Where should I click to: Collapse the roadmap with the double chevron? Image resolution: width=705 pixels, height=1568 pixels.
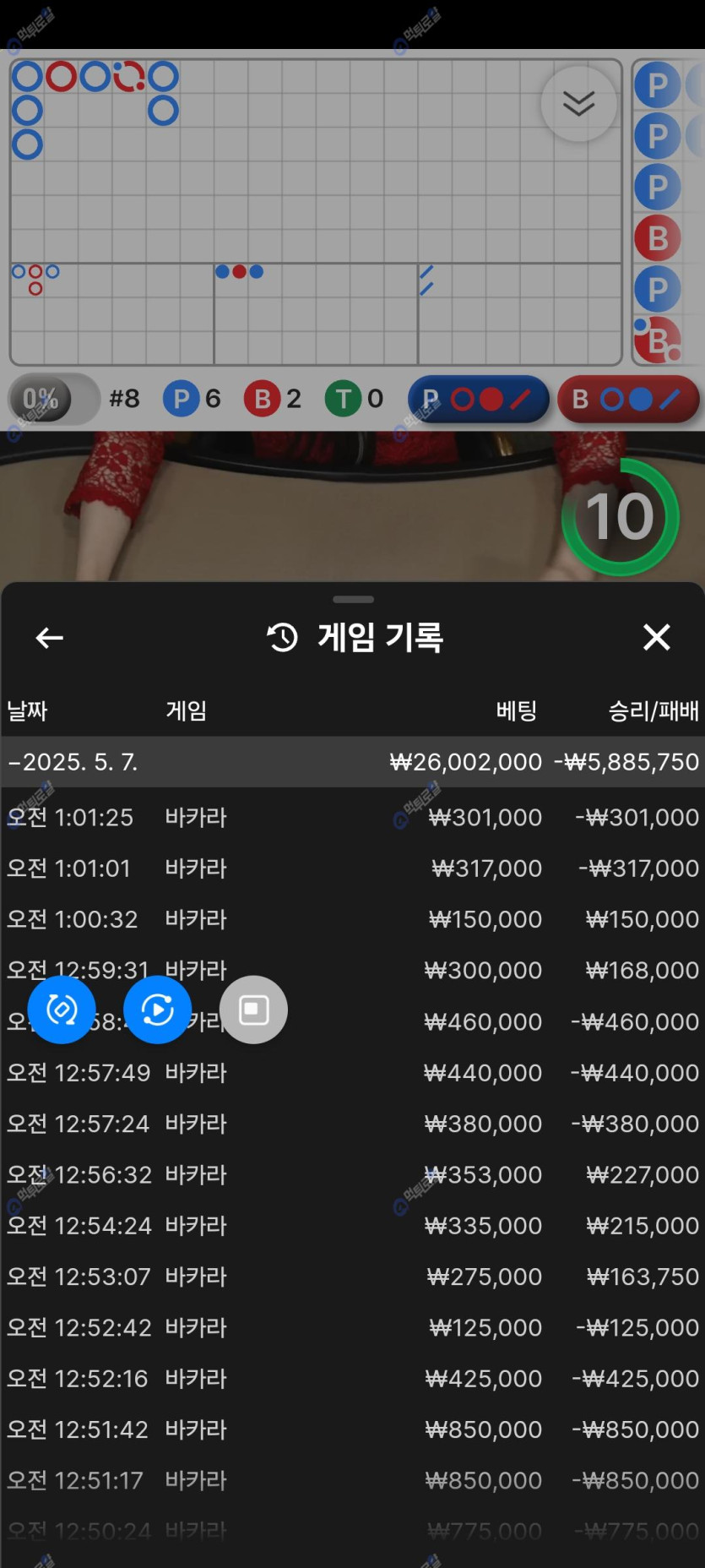578,104
